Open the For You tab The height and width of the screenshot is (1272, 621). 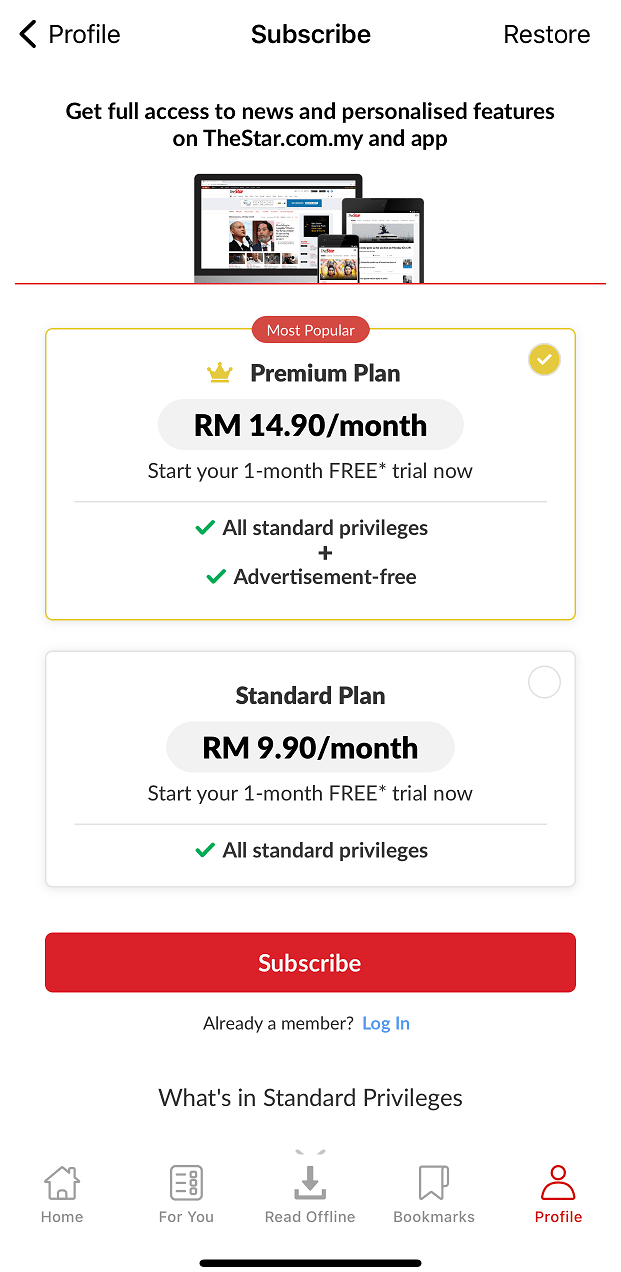186,1194
